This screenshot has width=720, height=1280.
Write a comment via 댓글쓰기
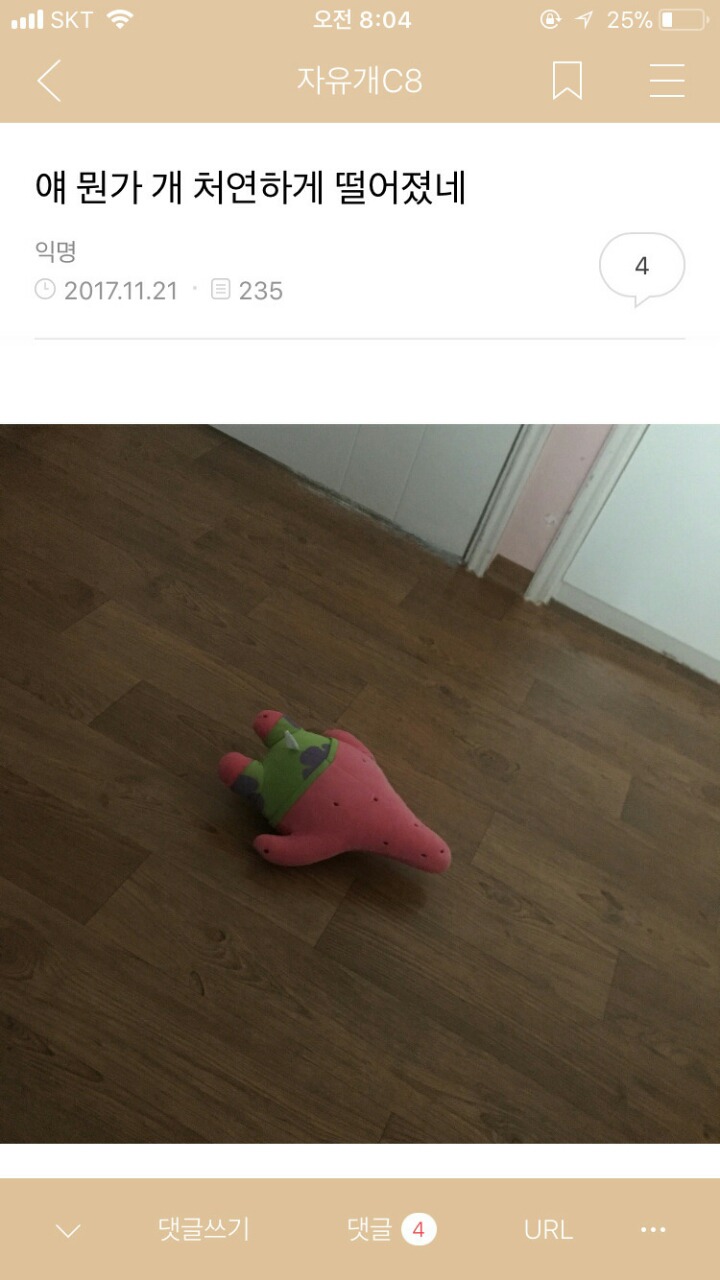204,1229
